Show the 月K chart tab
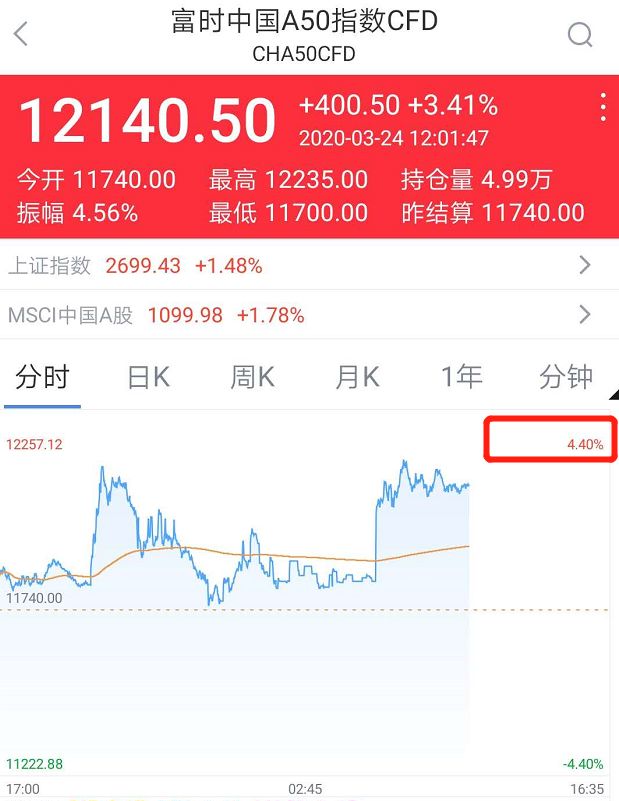Image resolution: width=619 pixels, height=801 pixels. (x=357, y=377)
